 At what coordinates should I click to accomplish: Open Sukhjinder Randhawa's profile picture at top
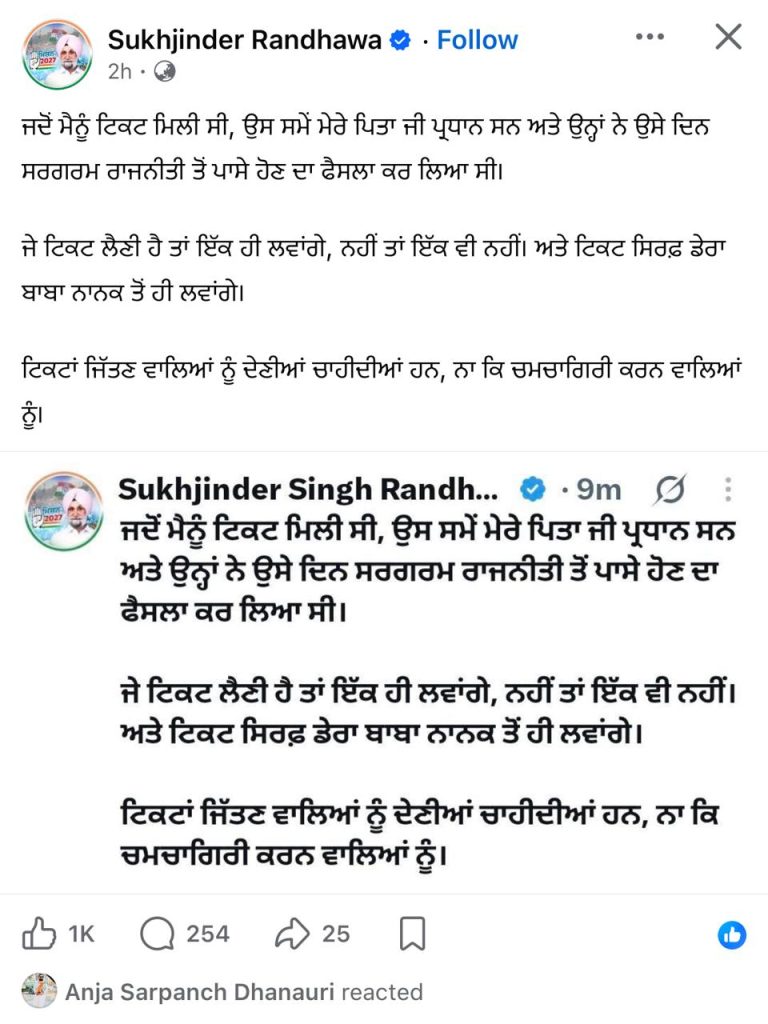(57, 54)
